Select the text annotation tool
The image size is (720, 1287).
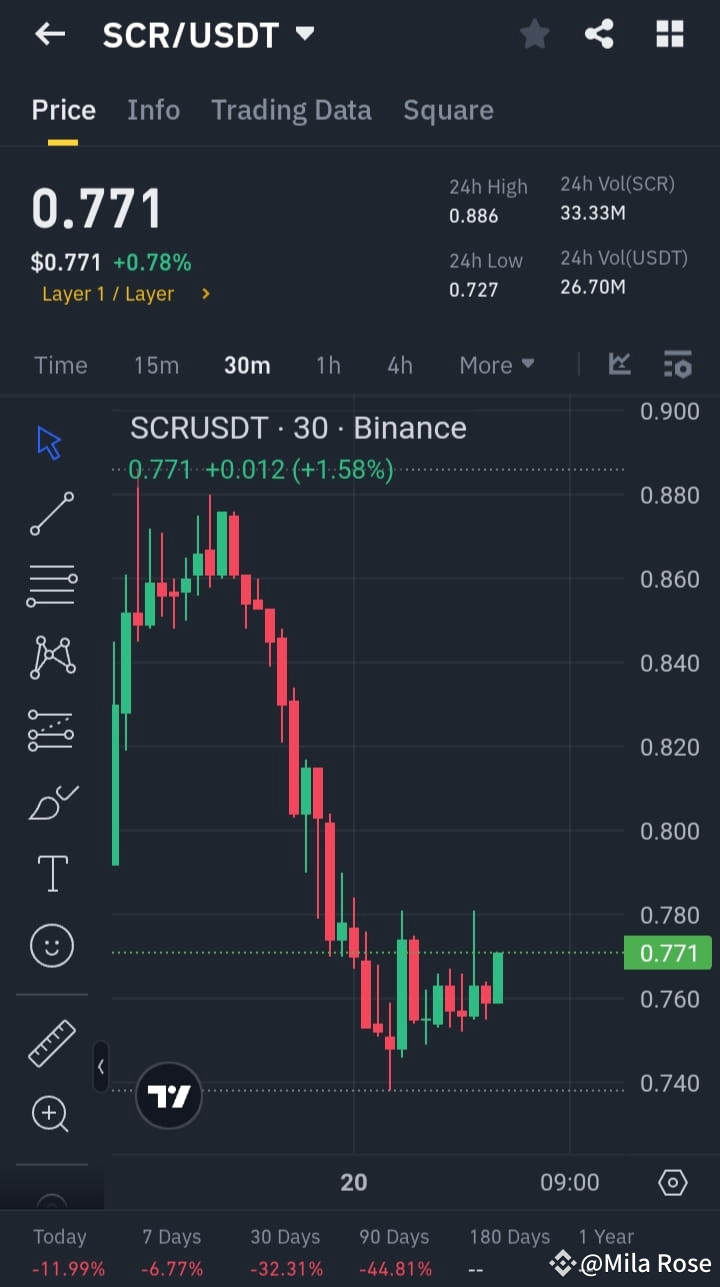50,873
